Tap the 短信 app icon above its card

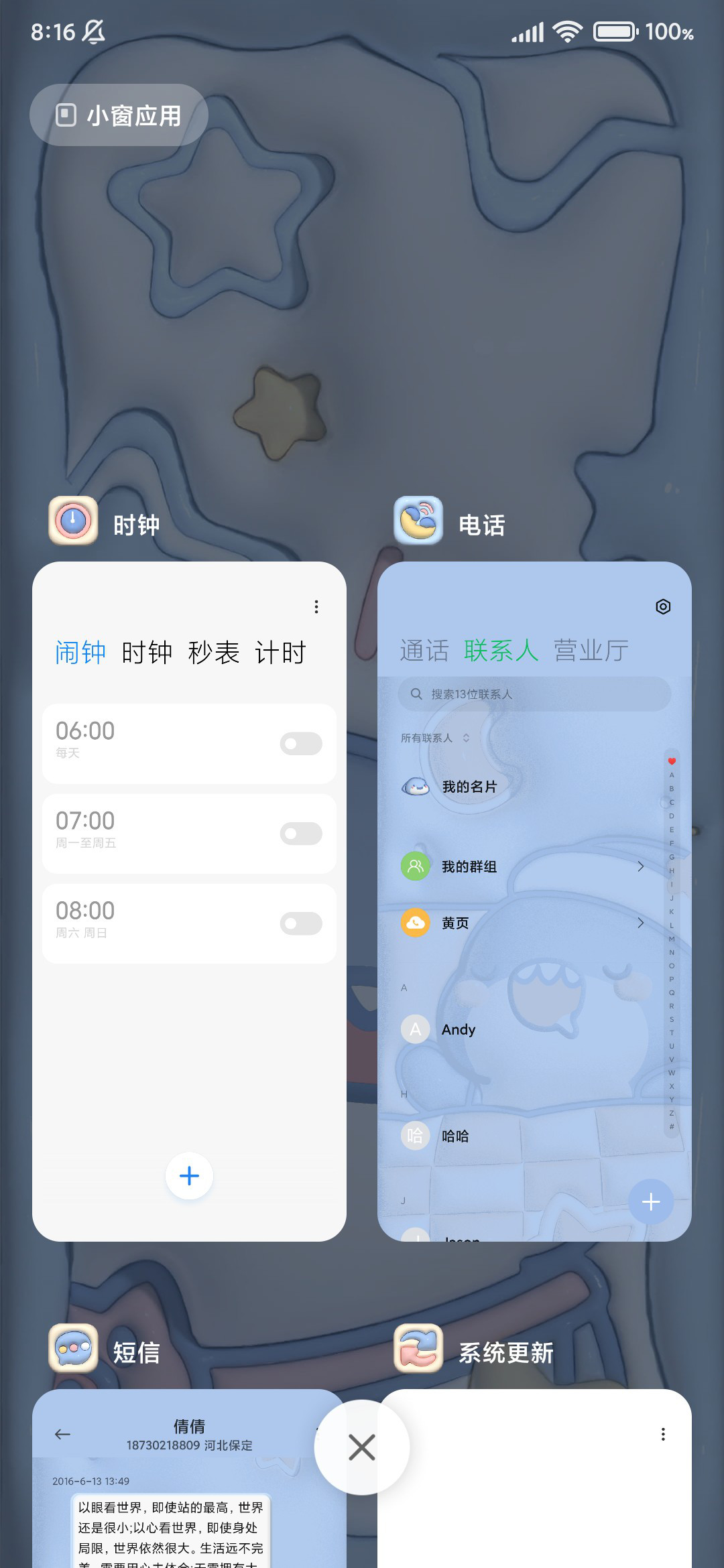click(x=73, y=1348)
